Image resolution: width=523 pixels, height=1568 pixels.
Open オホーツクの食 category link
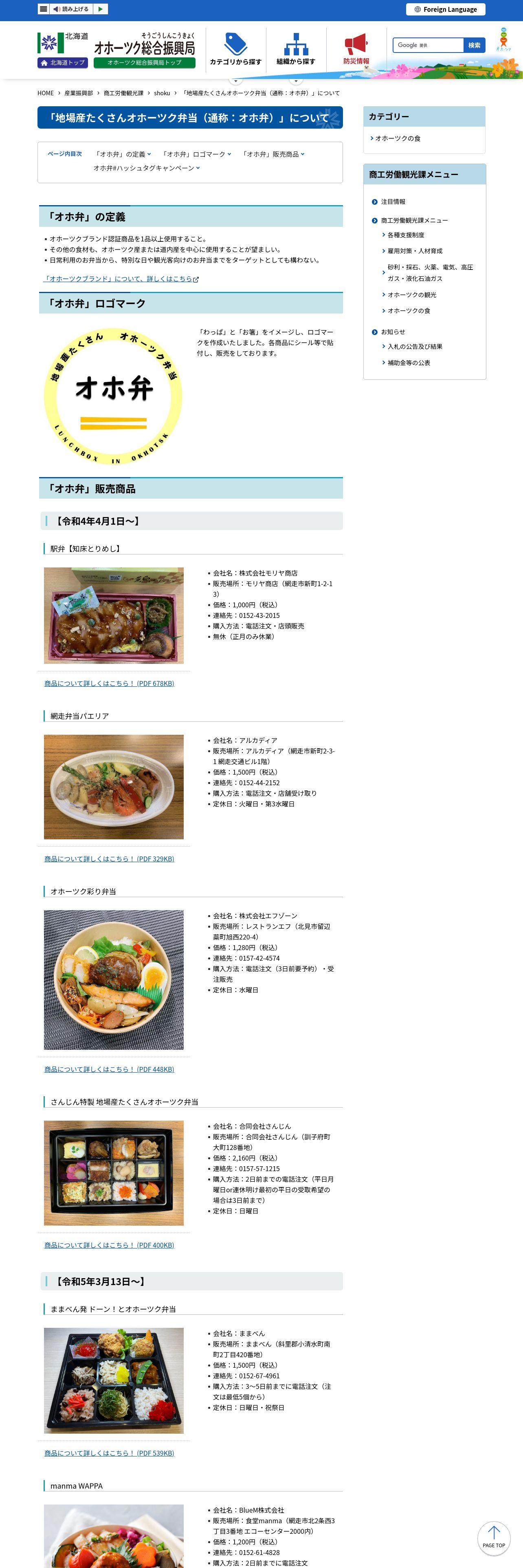click(x=397, y=138)
